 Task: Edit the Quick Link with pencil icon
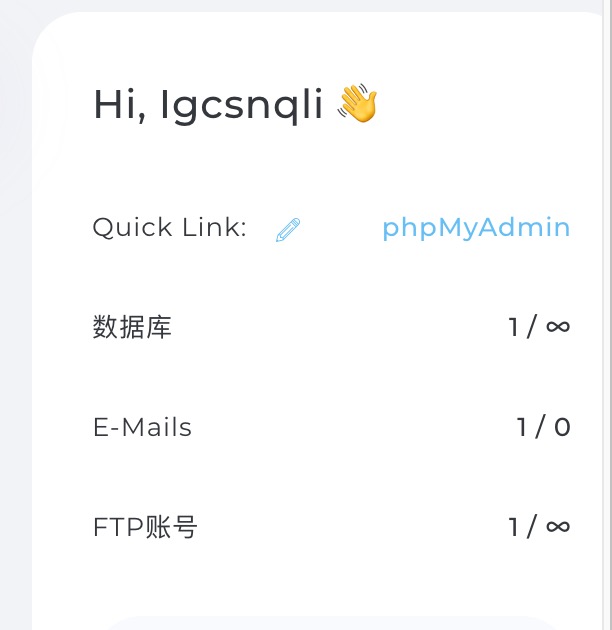[288, 230]
